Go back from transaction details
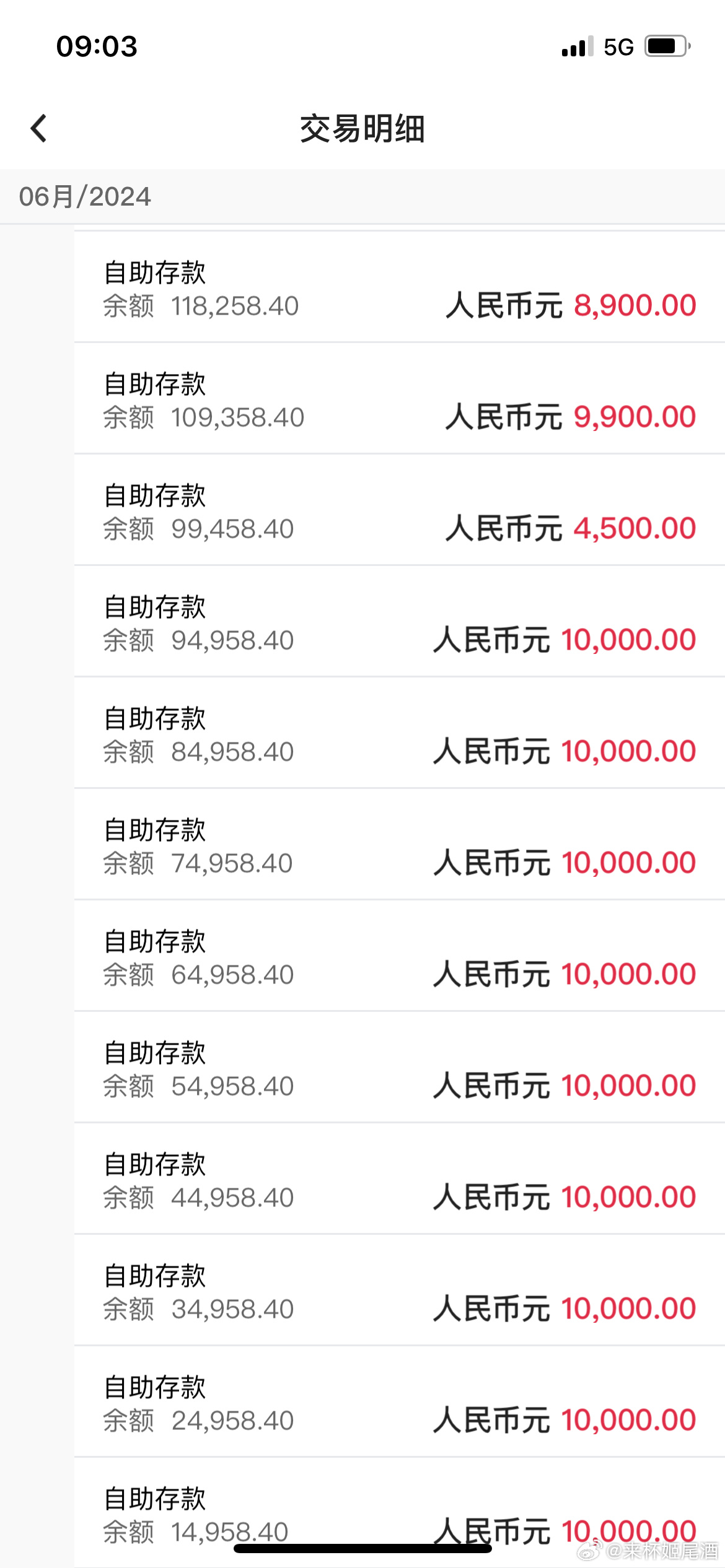725x1568 pixels. [38, 128]
